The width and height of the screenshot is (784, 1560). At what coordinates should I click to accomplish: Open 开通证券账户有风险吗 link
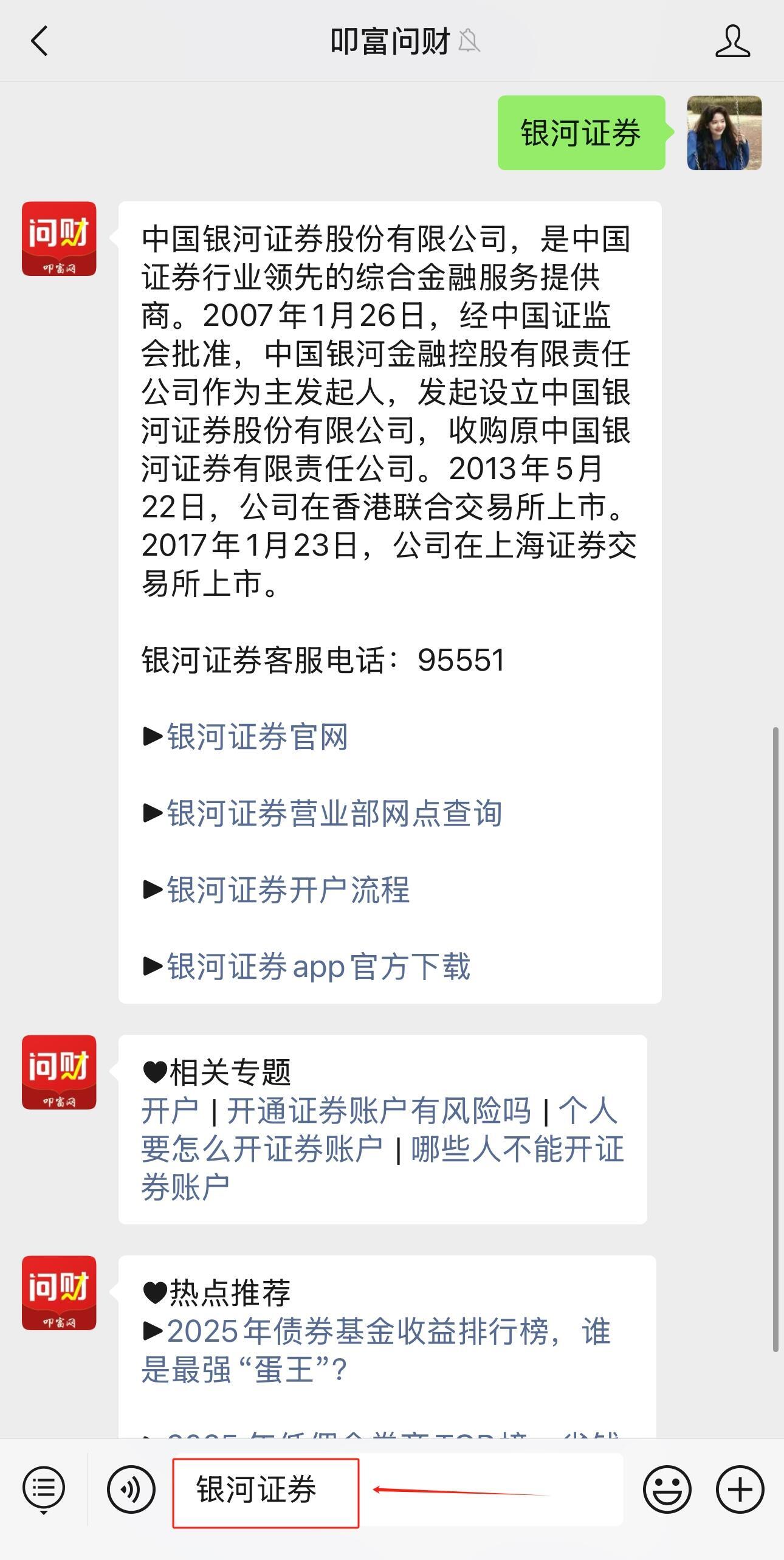point(379,1111)
